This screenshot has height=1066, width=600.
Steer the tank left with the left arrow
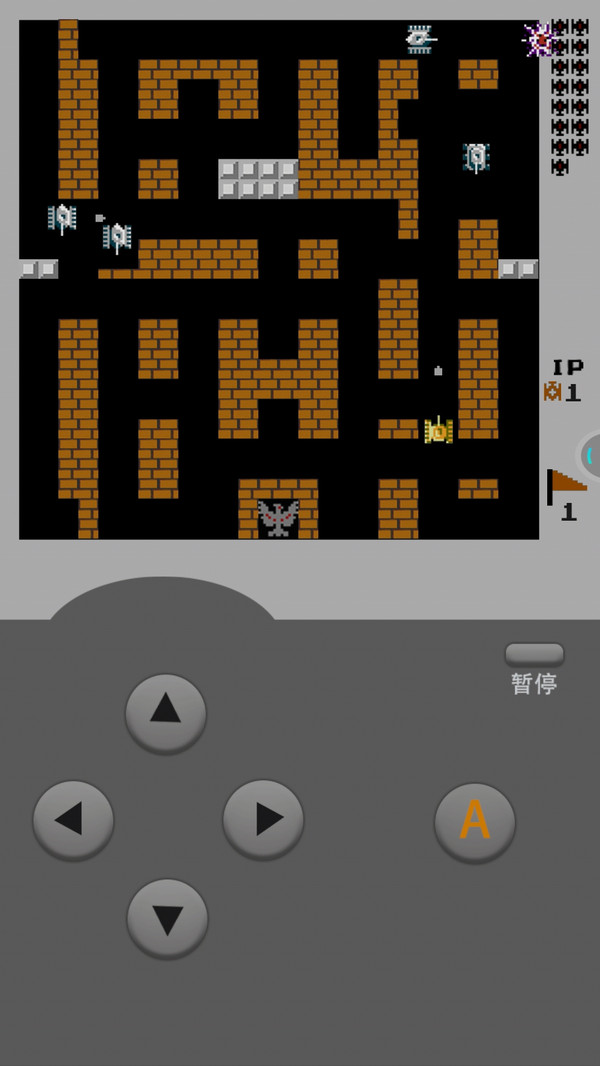[73, 820]
